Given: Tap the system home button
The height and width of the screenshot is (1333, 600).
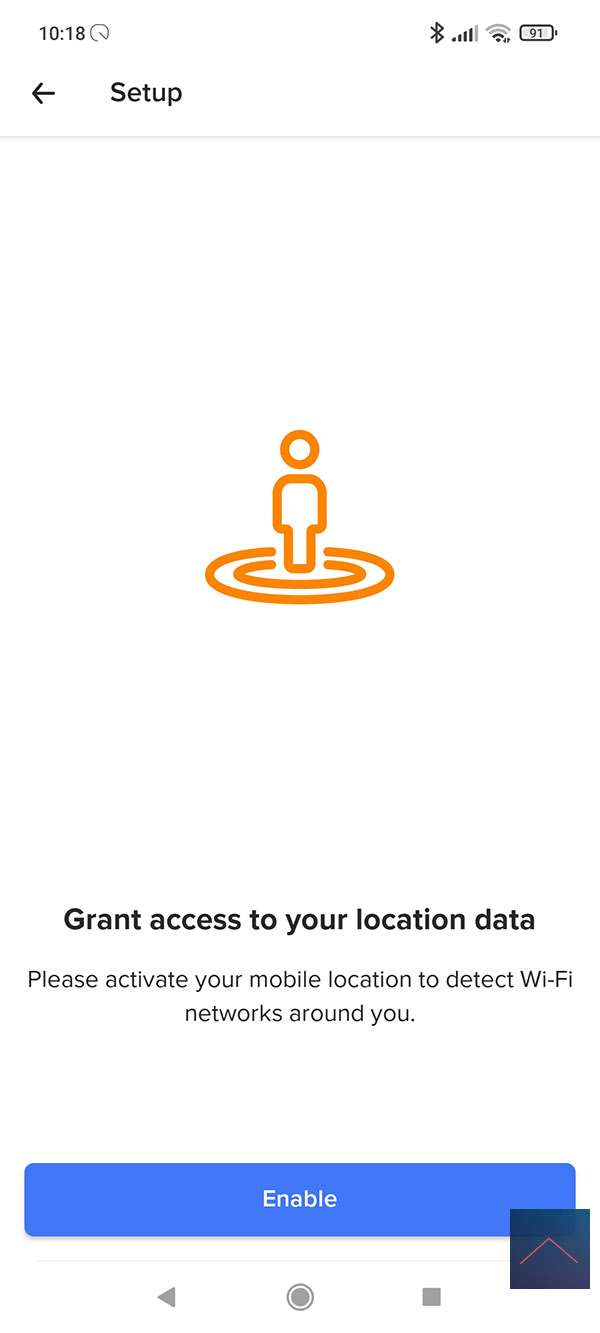Looking at the screenshot, I should tap(300, 1297).
